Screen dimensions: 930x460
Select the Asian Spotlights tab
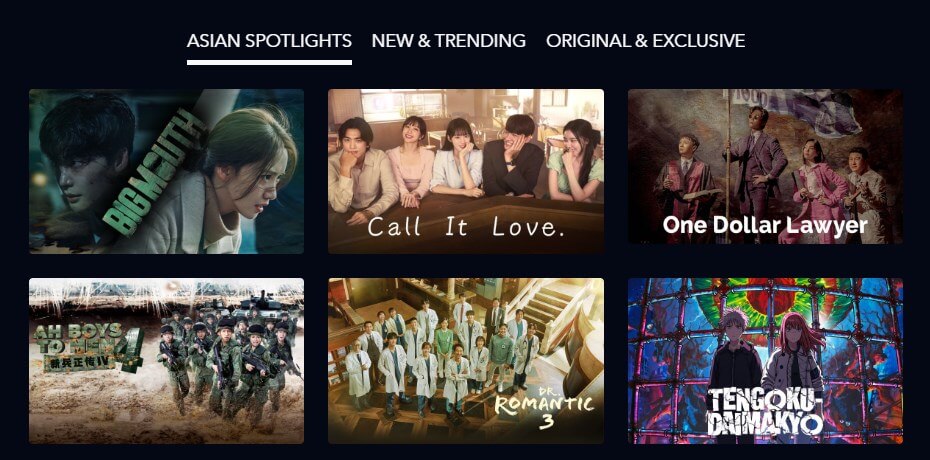[269, 41]
